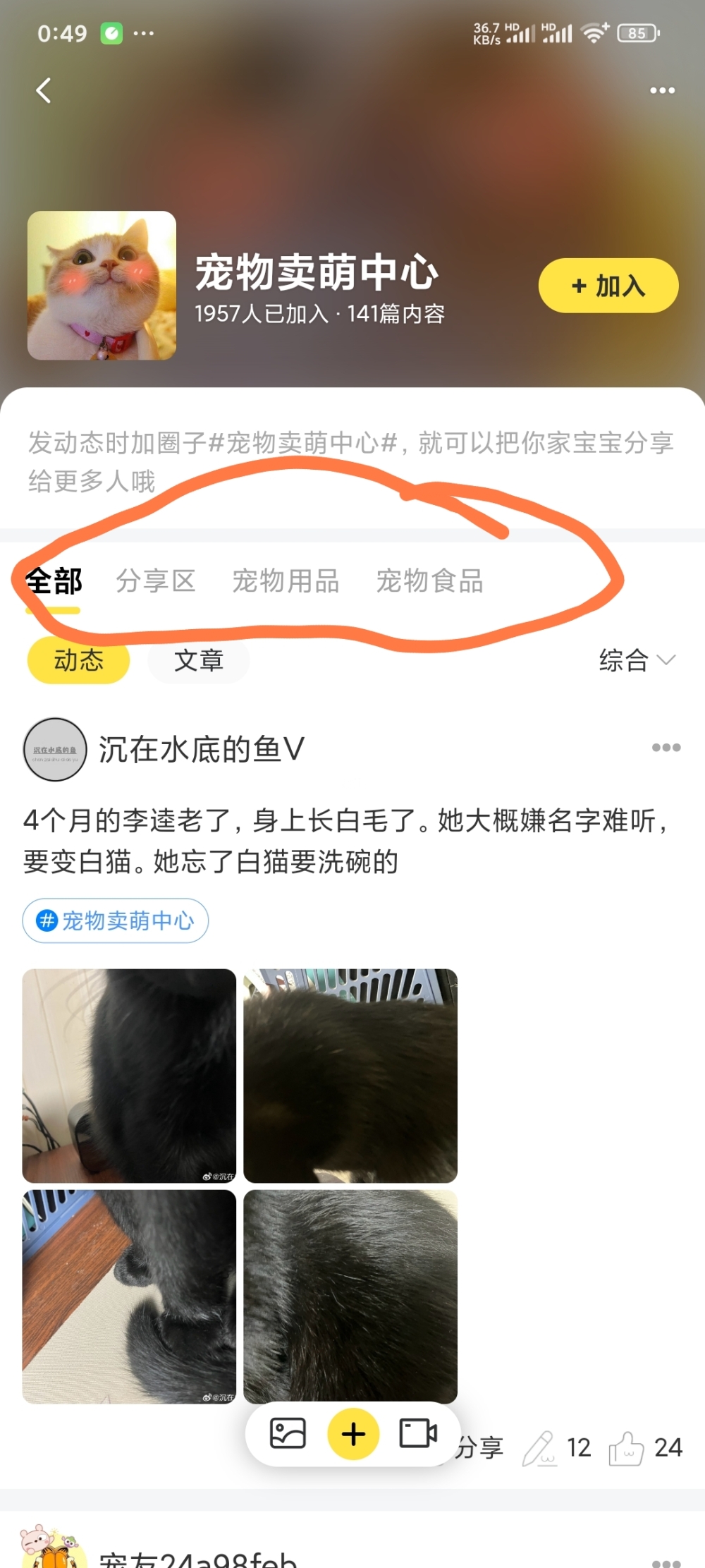Open the #宠物卖萌中心 topic chip

click(116, 920)
